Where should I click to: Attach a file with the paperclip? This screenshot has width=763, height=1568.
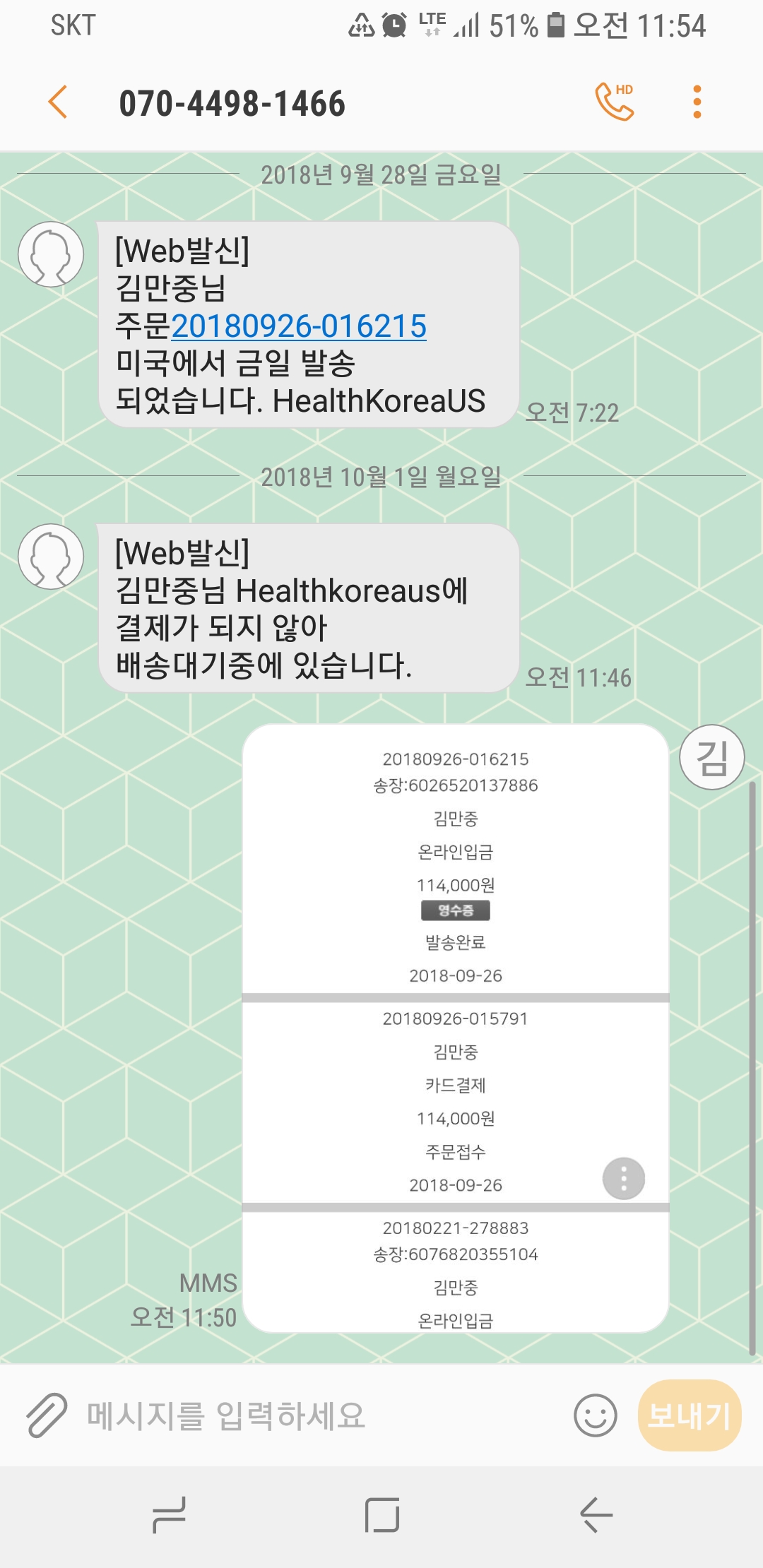click(x=47, y=1415)
